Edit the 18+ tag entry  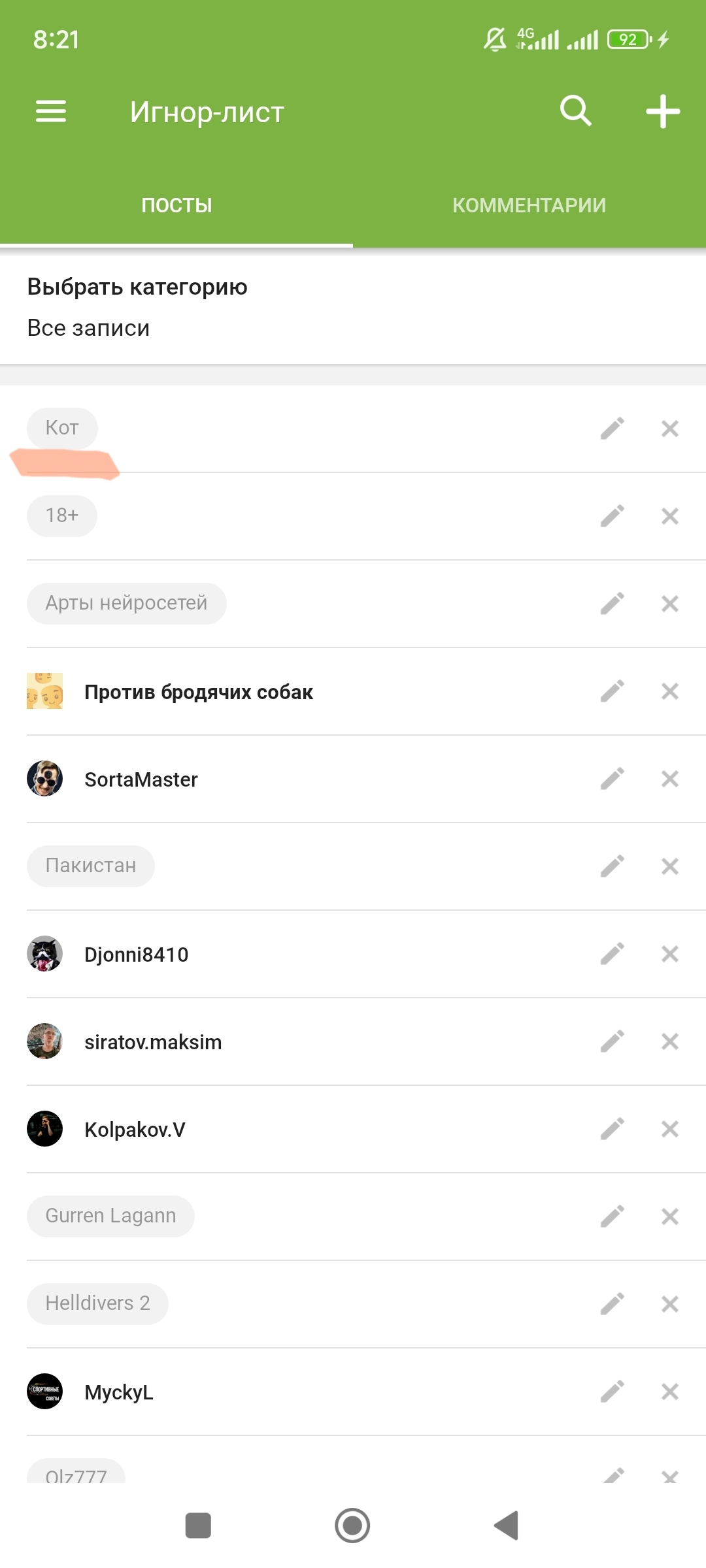pyautogui.click(x=613, y=516)
